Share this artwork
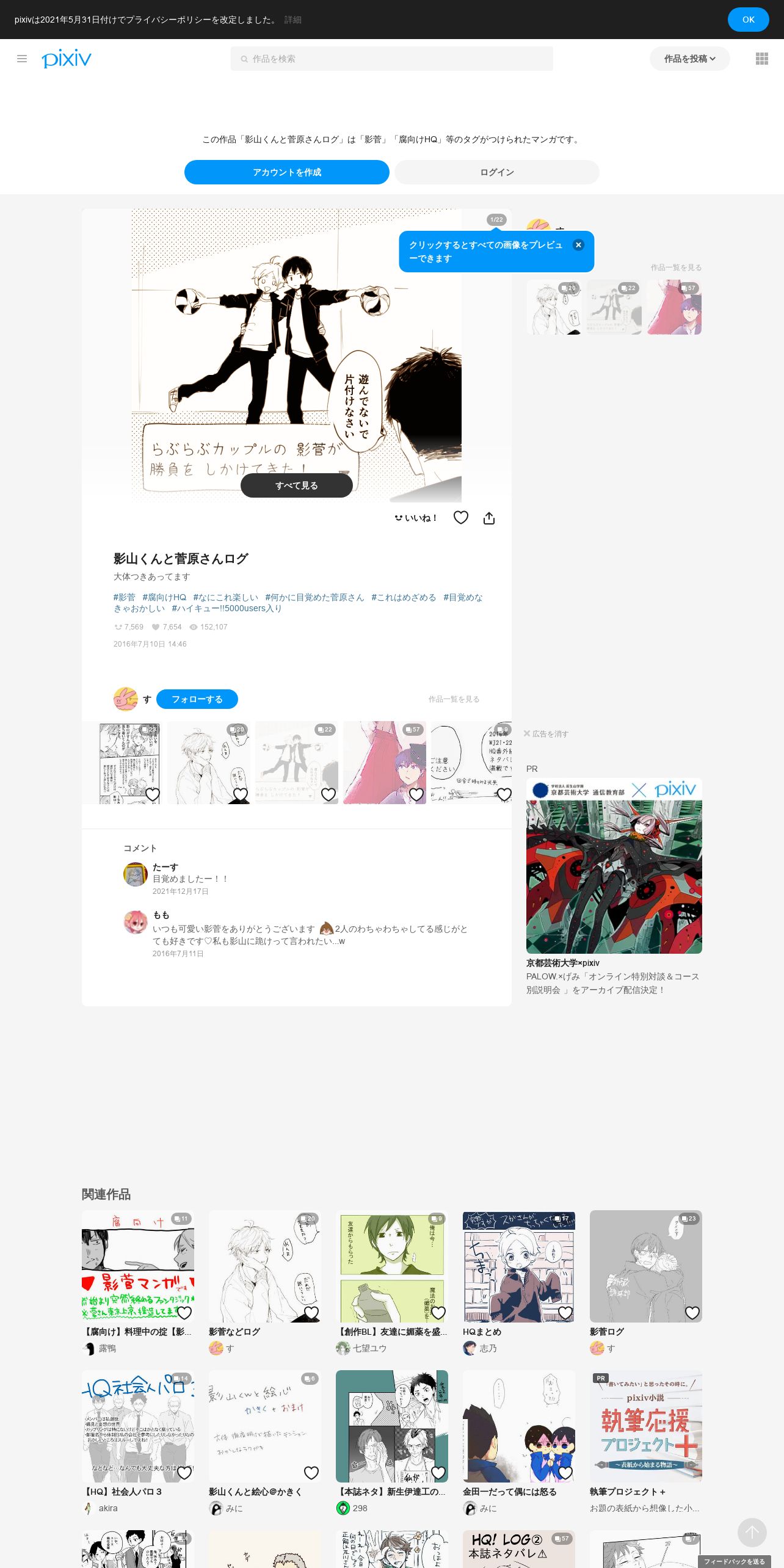This screenshot has width=784, height=1568. click(489, 518)
